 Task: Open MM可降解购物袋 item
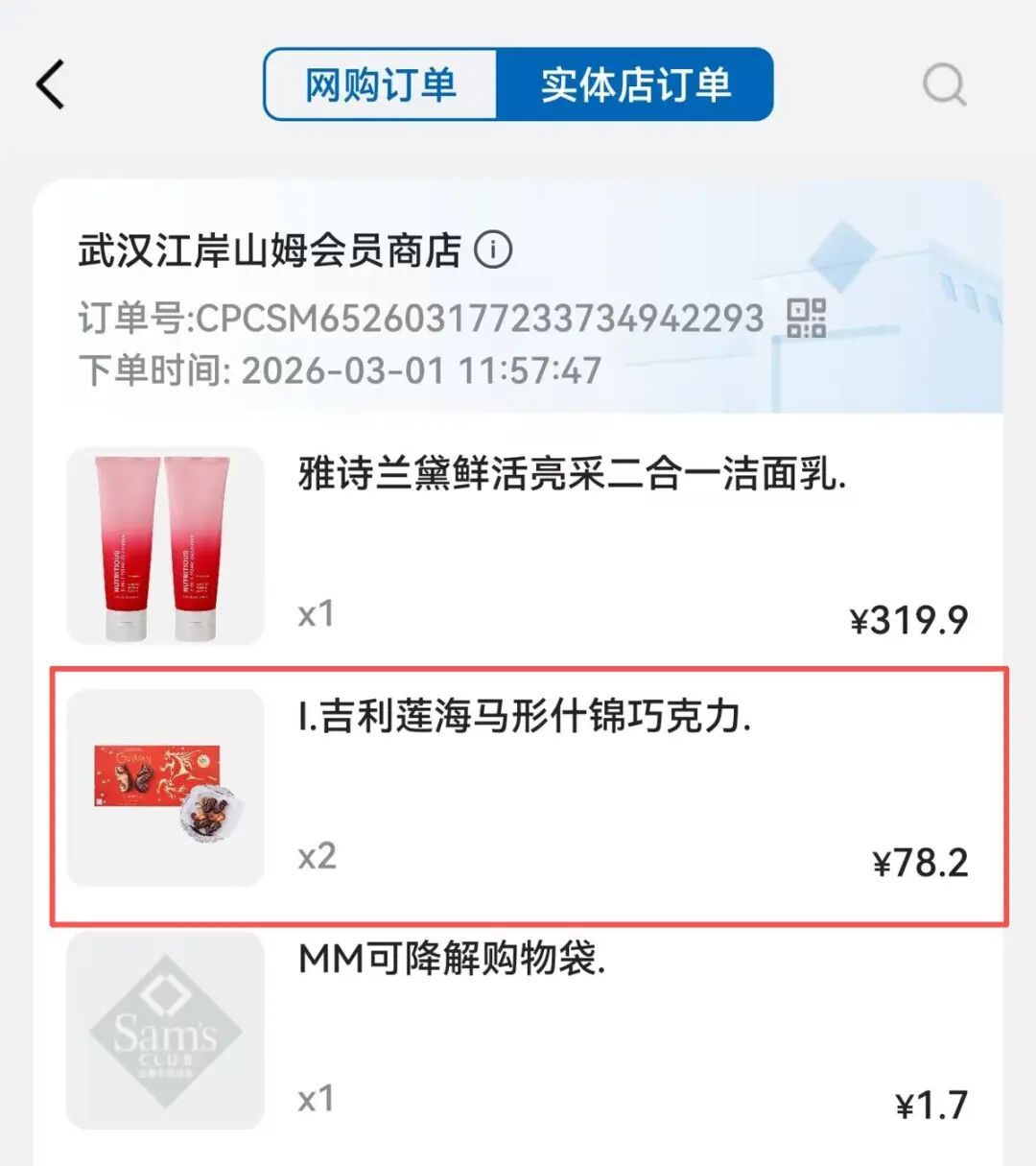tap(452, 959)
